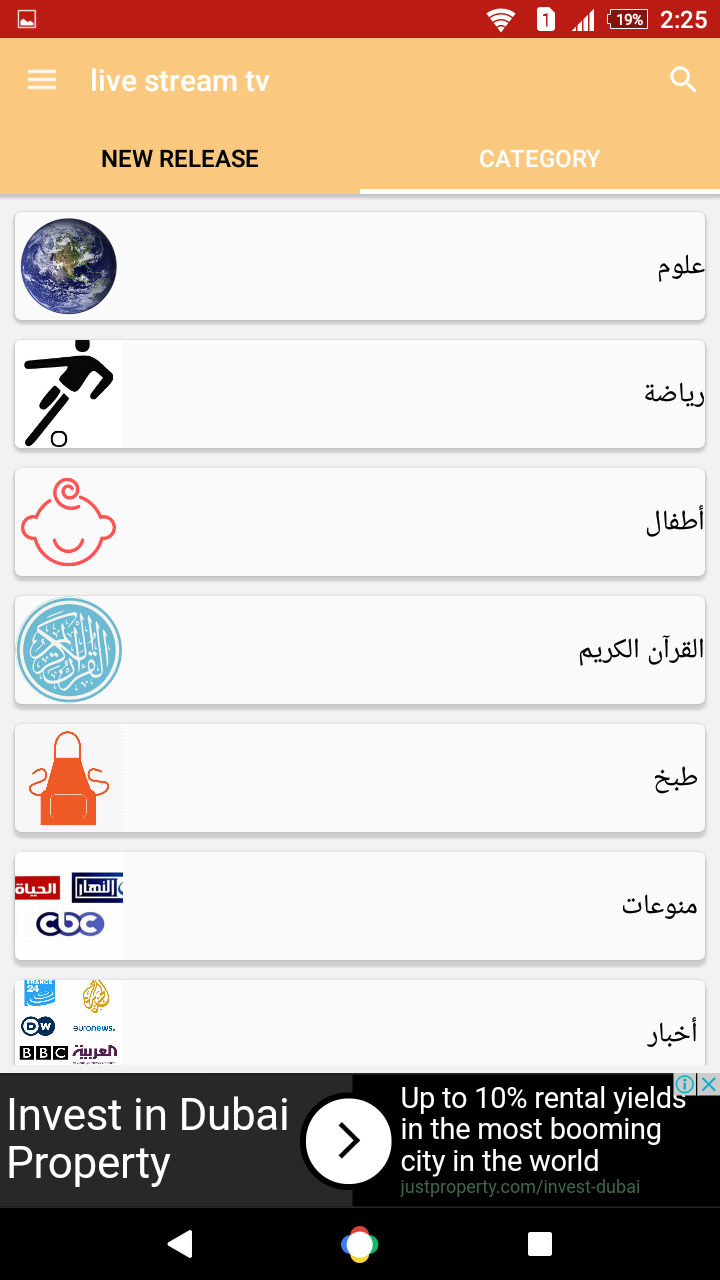The width and height of the screenshot is (720, 1280).
Task: Tap the arrow on Dubai Property ad
Action: click(x=347, y=1140)
